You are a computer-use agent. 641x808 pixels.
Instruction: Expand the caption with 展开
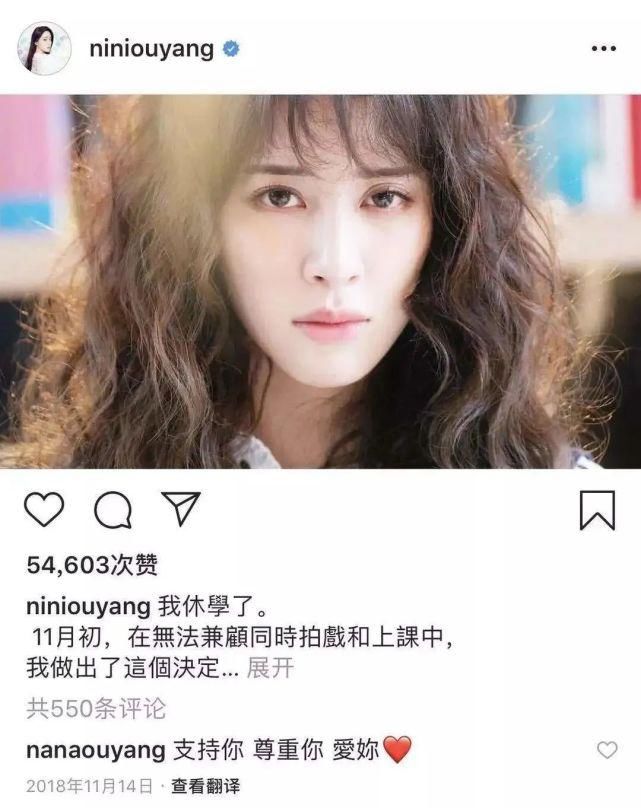point(270,667)
